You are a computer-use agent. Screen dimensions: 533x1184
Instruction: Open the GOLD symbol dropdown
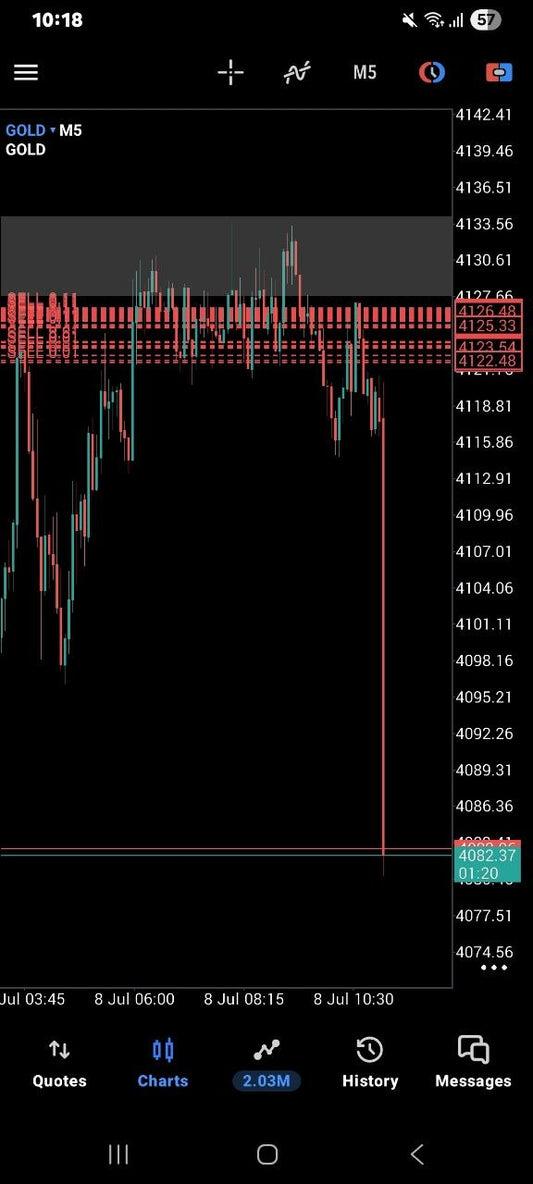pos(31,131)
